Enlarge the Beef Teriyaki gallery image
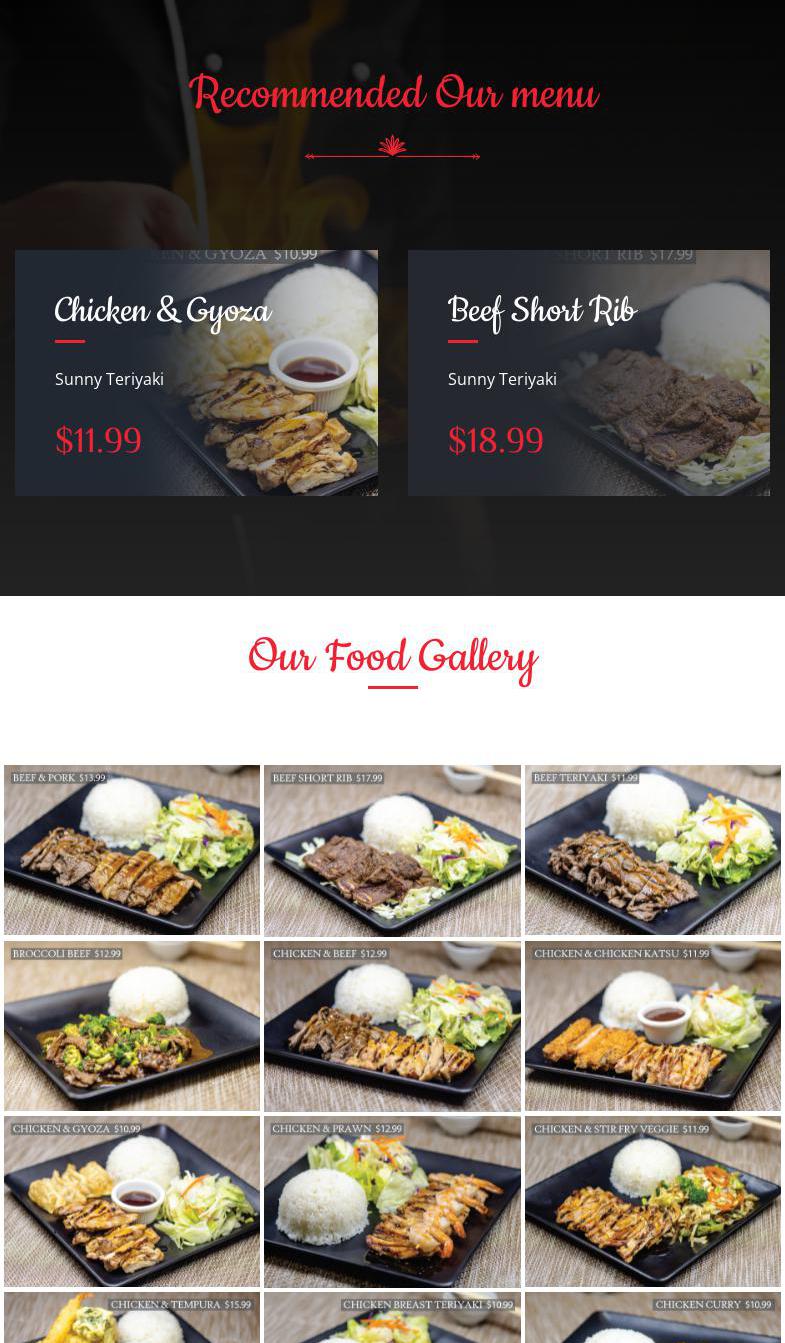 click(653, 850)
